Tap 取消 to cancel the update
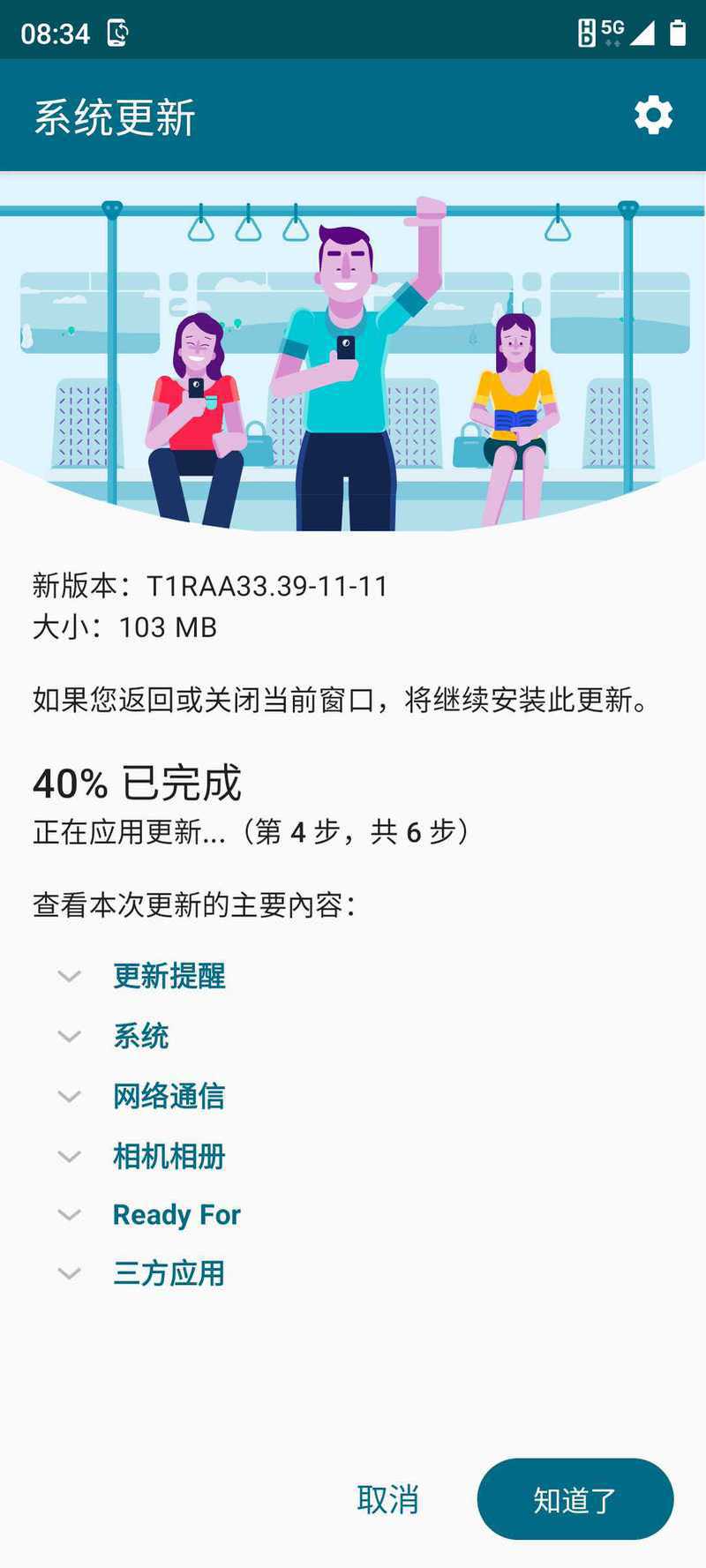Viewport: 706px width, 1568px height. tap(387, 1499)
